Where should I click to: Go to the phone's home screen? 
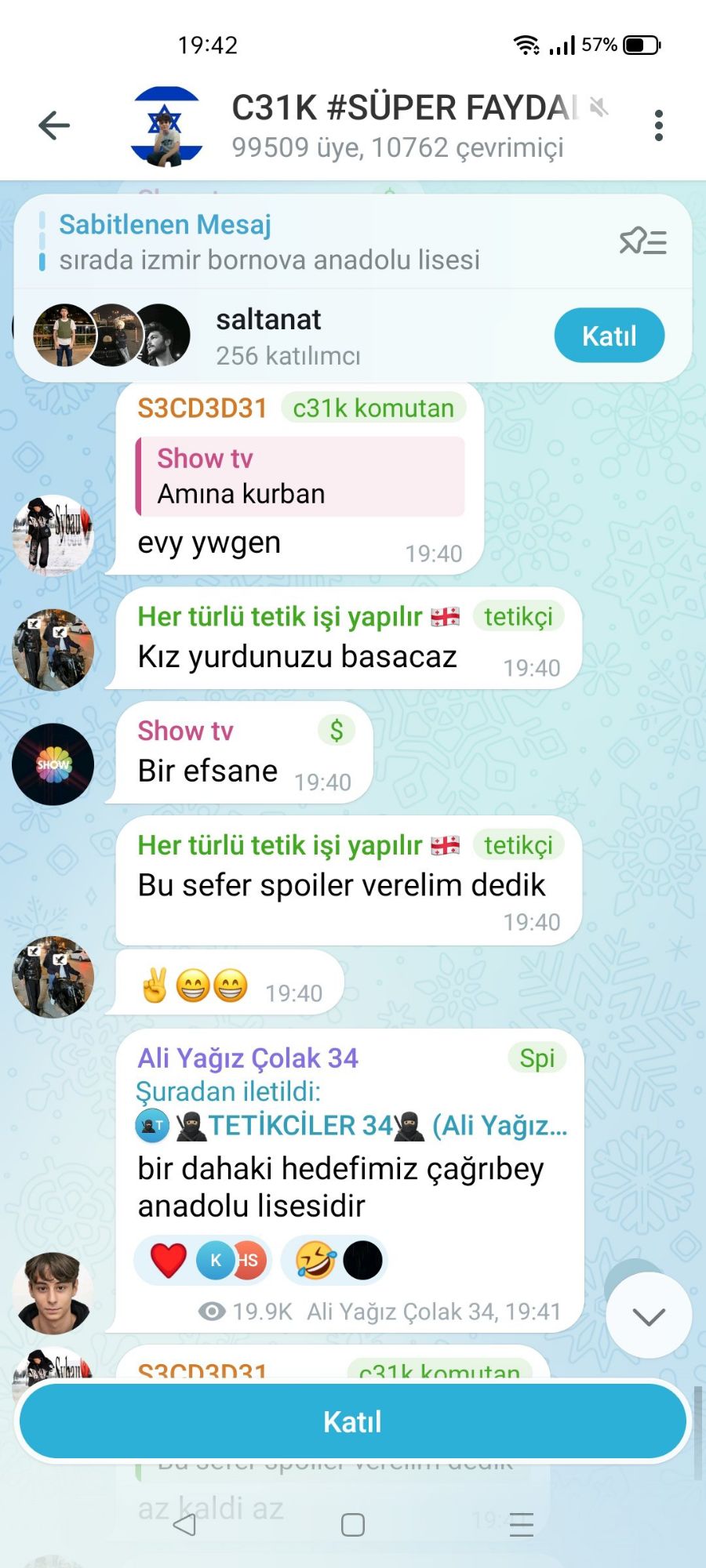click(353, 1525)
